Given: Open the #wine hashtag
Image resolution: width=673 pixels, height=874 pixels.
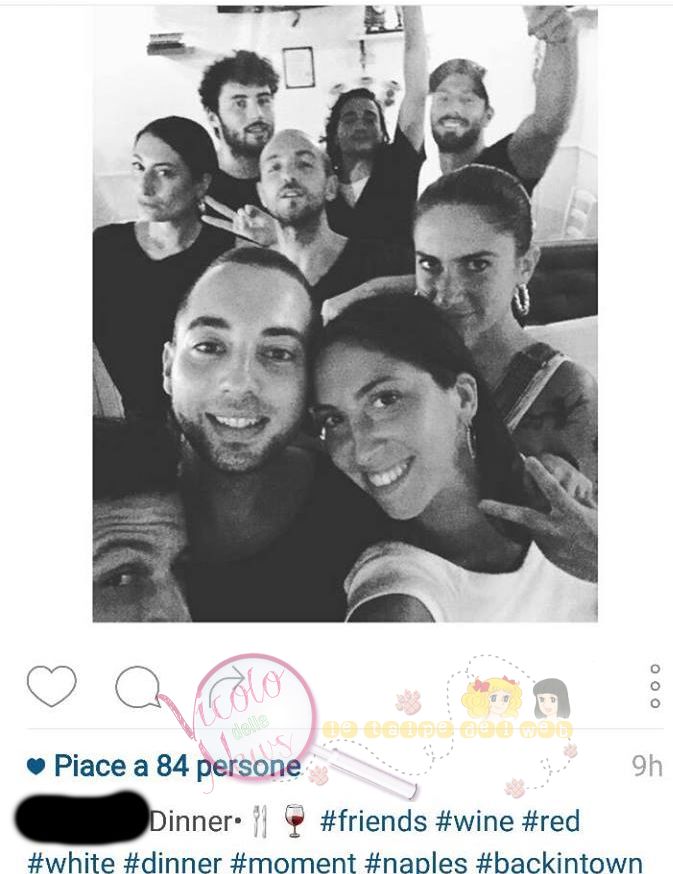Looking at the screenshot, I should 475,822.
